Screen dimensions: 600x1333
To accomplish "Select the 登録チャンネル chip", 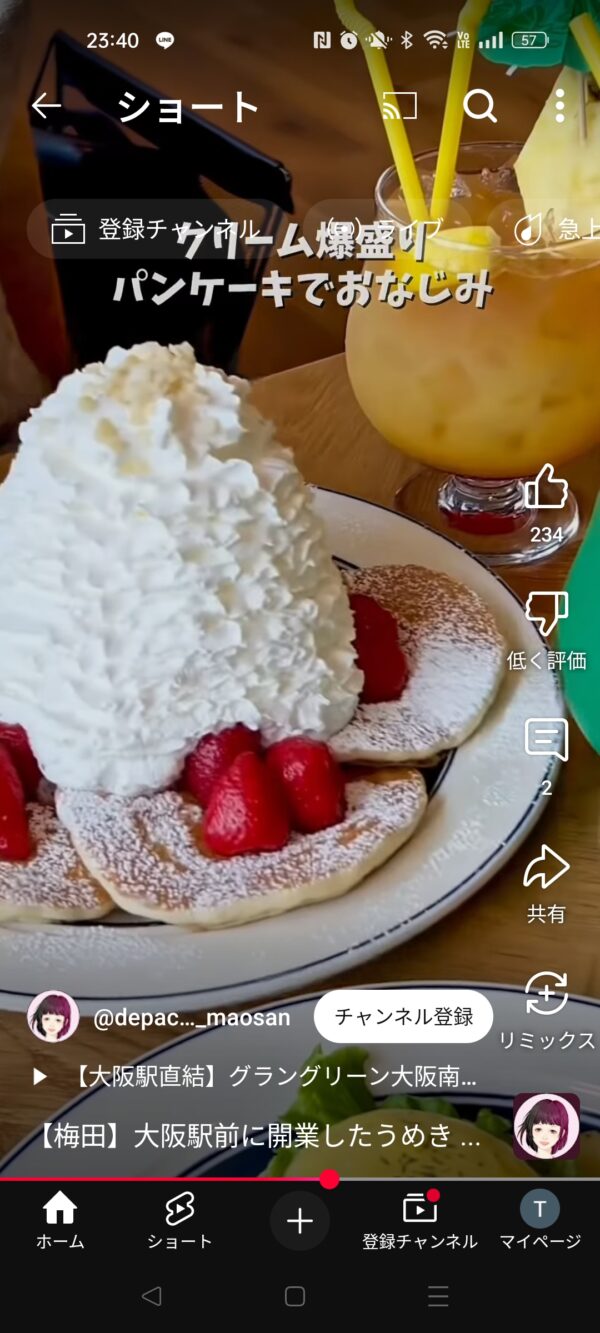I will [150, 229].
